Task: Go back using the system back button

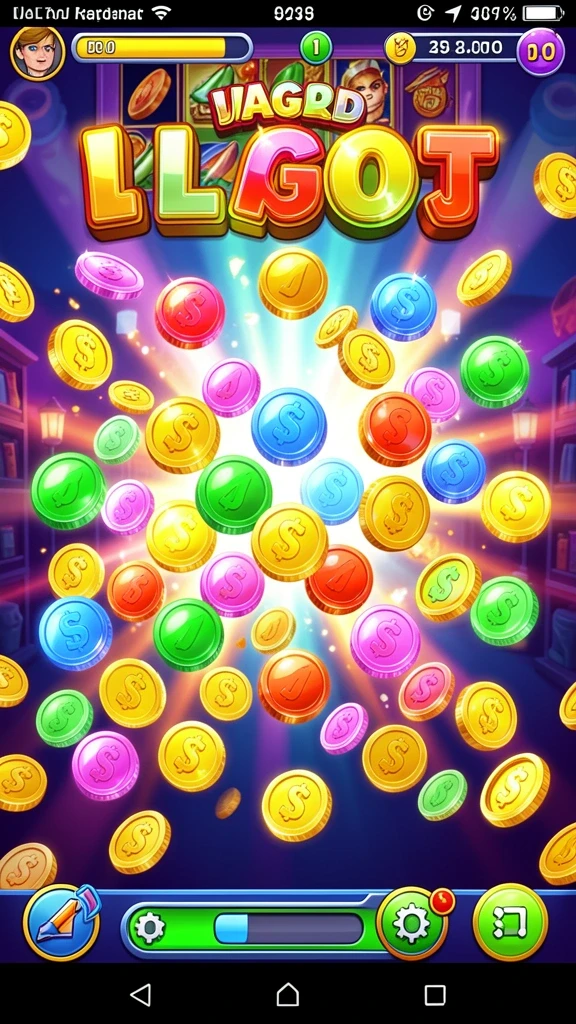Action: (140, 995)
